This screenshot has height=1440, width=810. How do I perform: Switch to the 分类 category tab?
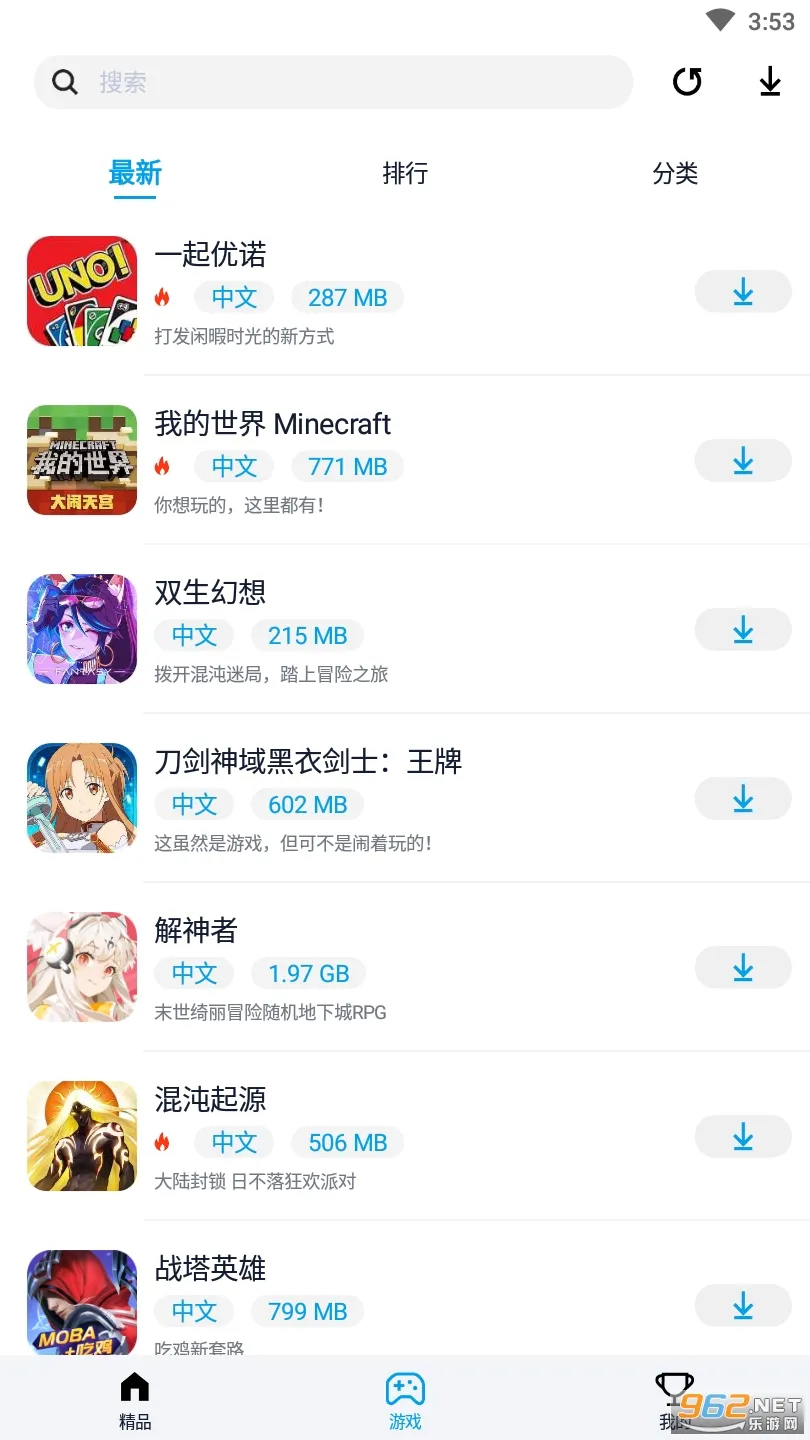[x=675, y=174]
